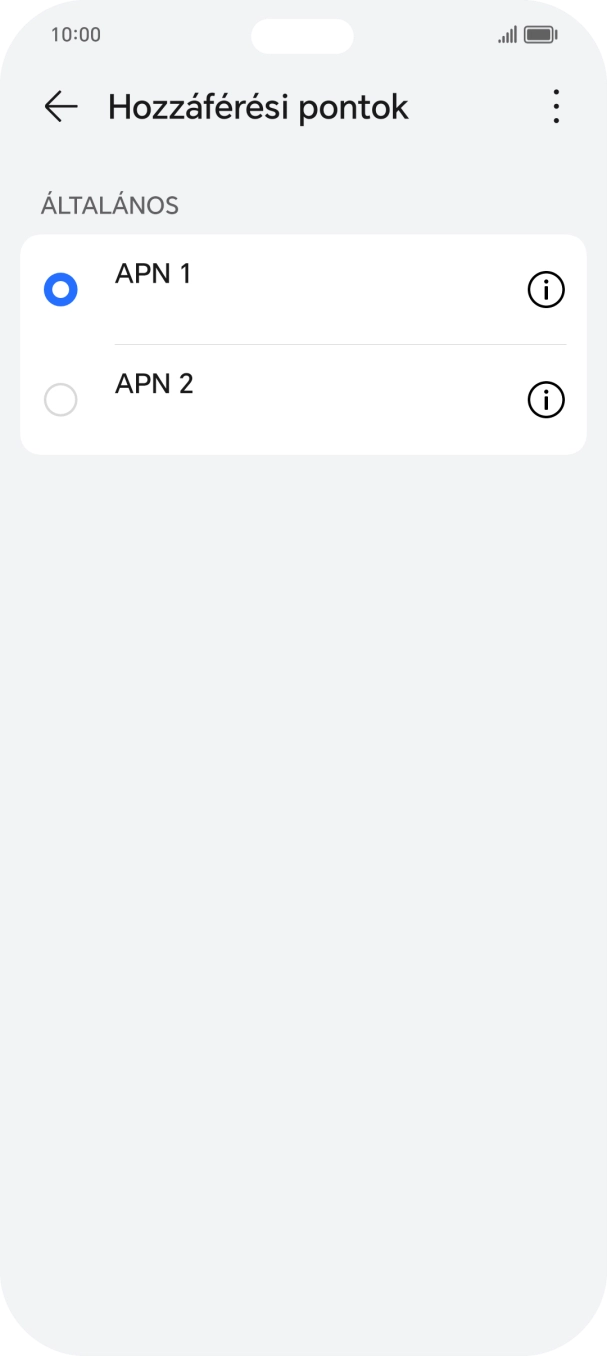Go back from Hozzáférési pontok
Image resolution: width=607 pixels, height=1356 pixels.
pyautogui.click(x=61, y=107)
